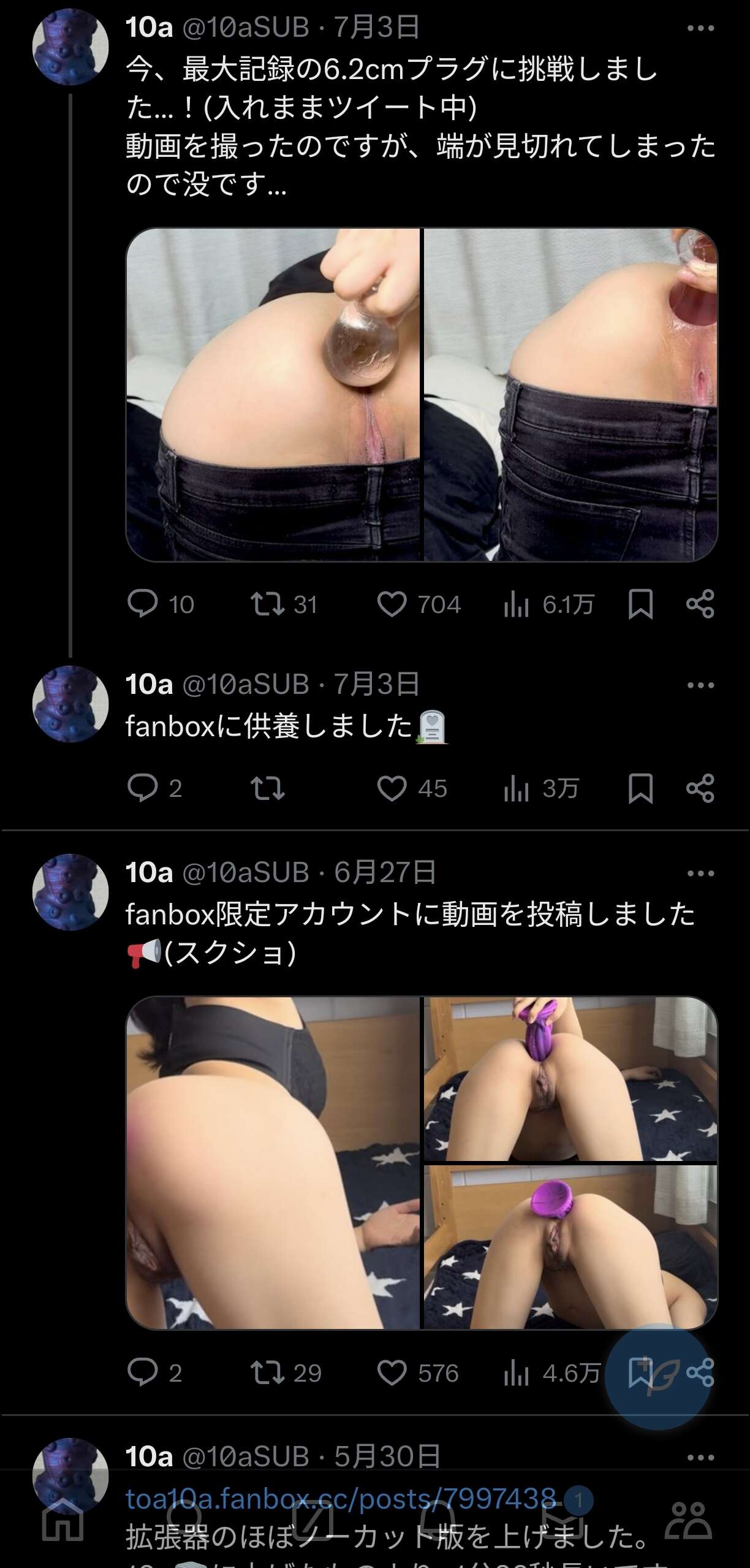Share the post with 6.1万 views
750x1568 pixels.
tap(700, 604)
